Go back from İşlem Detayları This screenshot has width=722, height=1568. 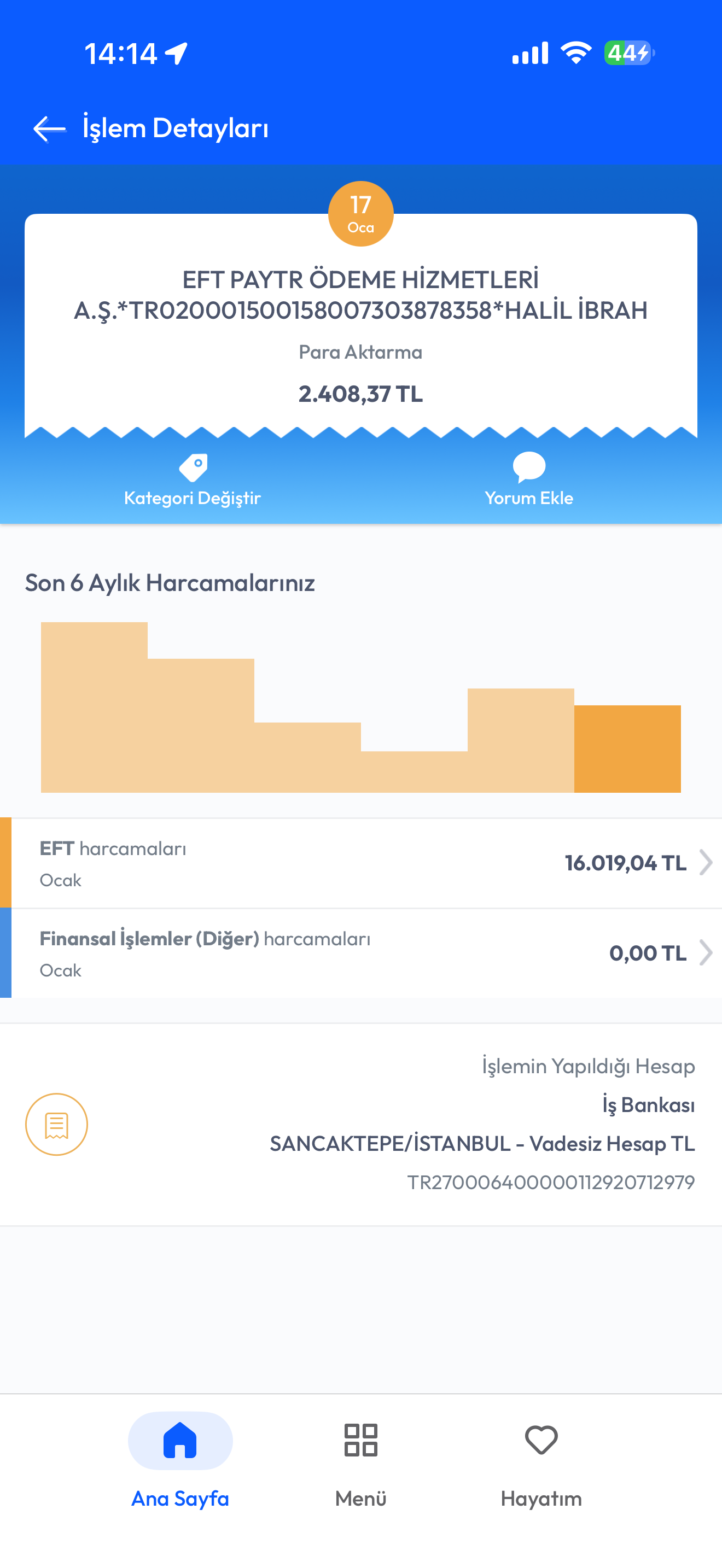(49, 129)
